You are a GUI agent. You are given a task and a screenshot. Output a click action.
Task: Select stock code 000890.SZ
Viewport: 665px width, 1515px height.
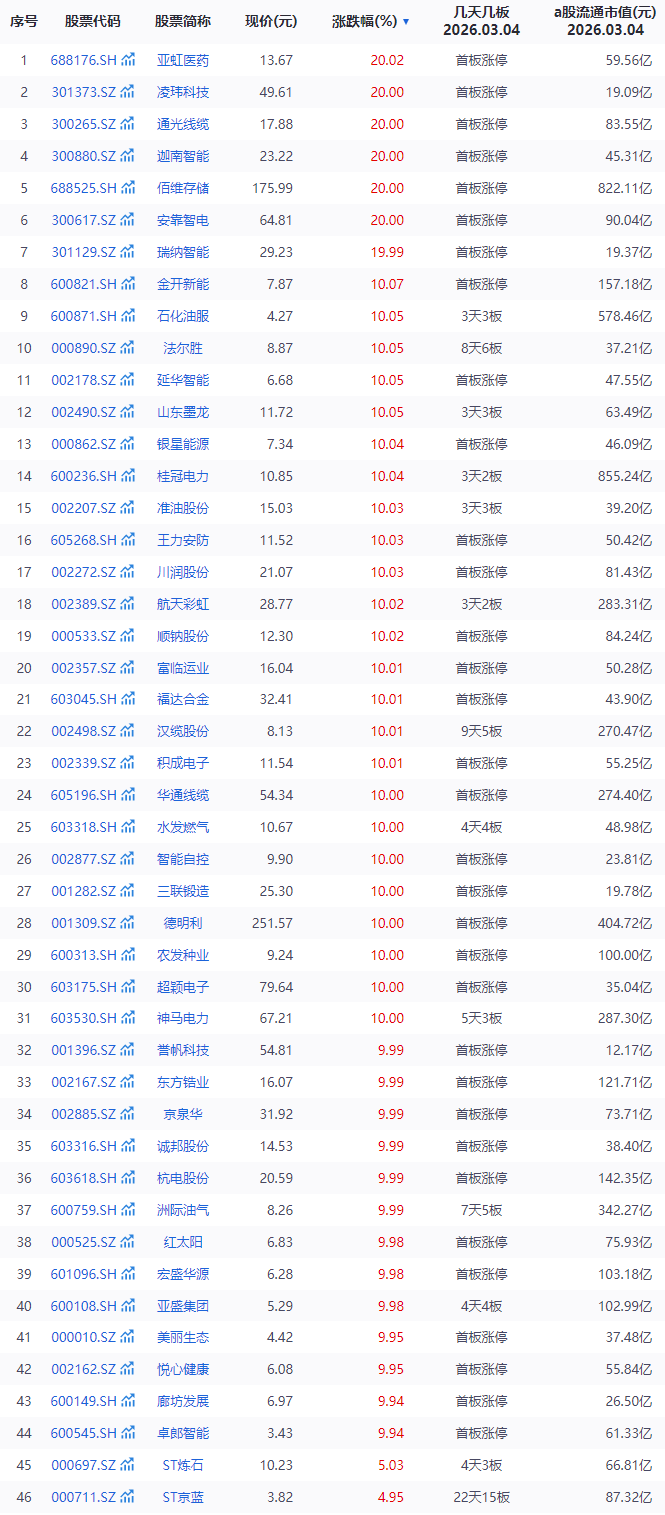(x=83, y=348)
